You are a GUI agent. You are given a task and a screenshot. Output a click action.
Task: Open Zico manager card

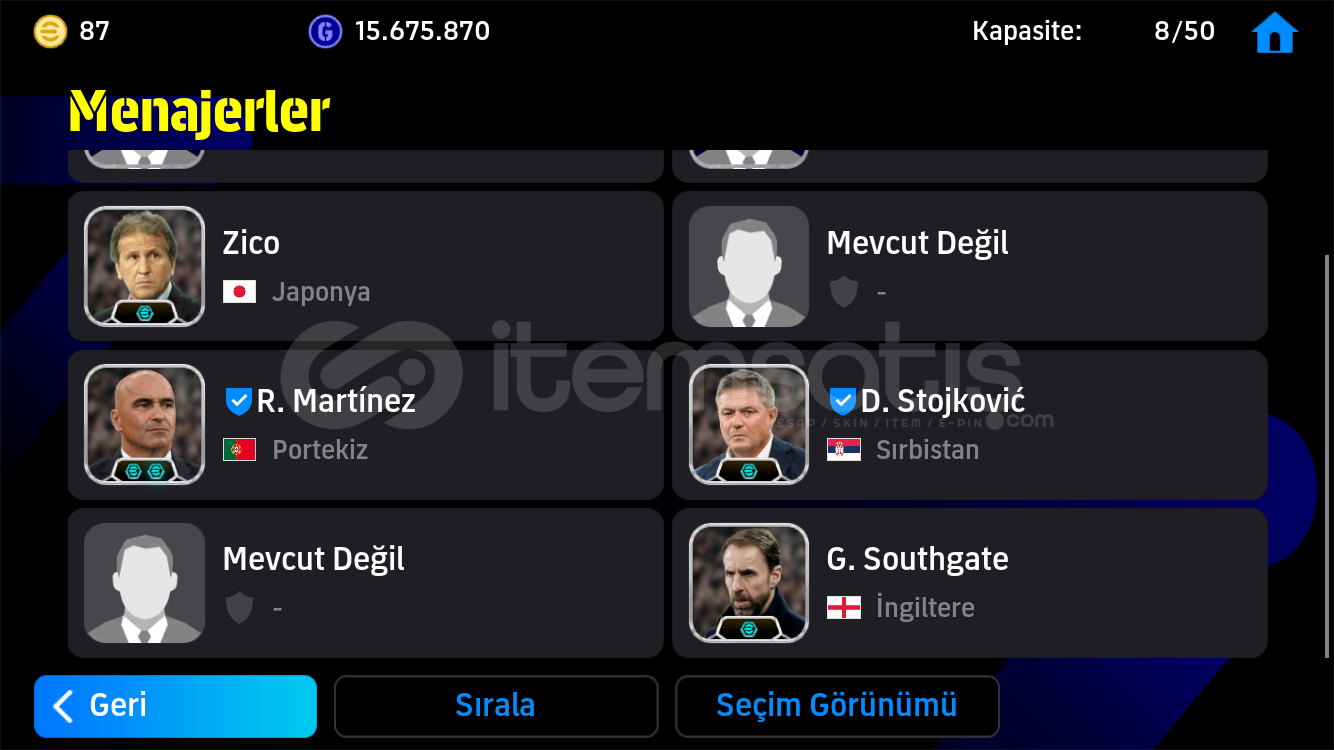(365, 266)
